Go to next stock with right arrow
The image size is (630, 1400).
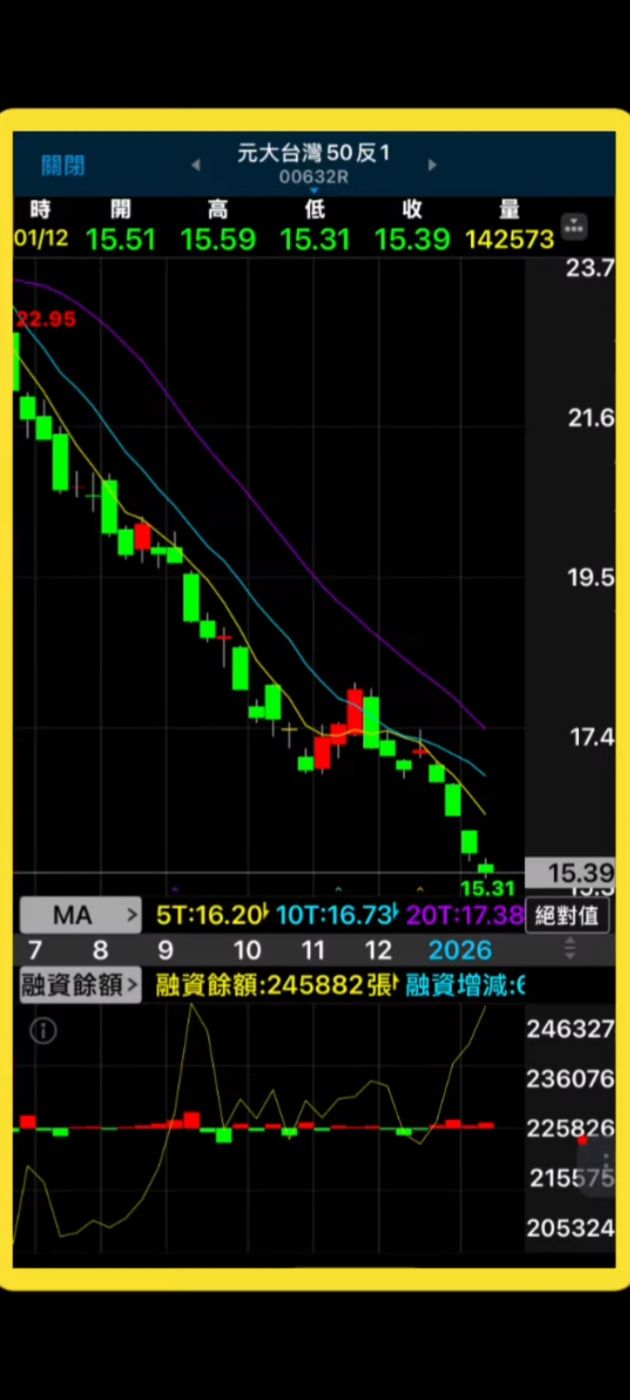(432, 165)
